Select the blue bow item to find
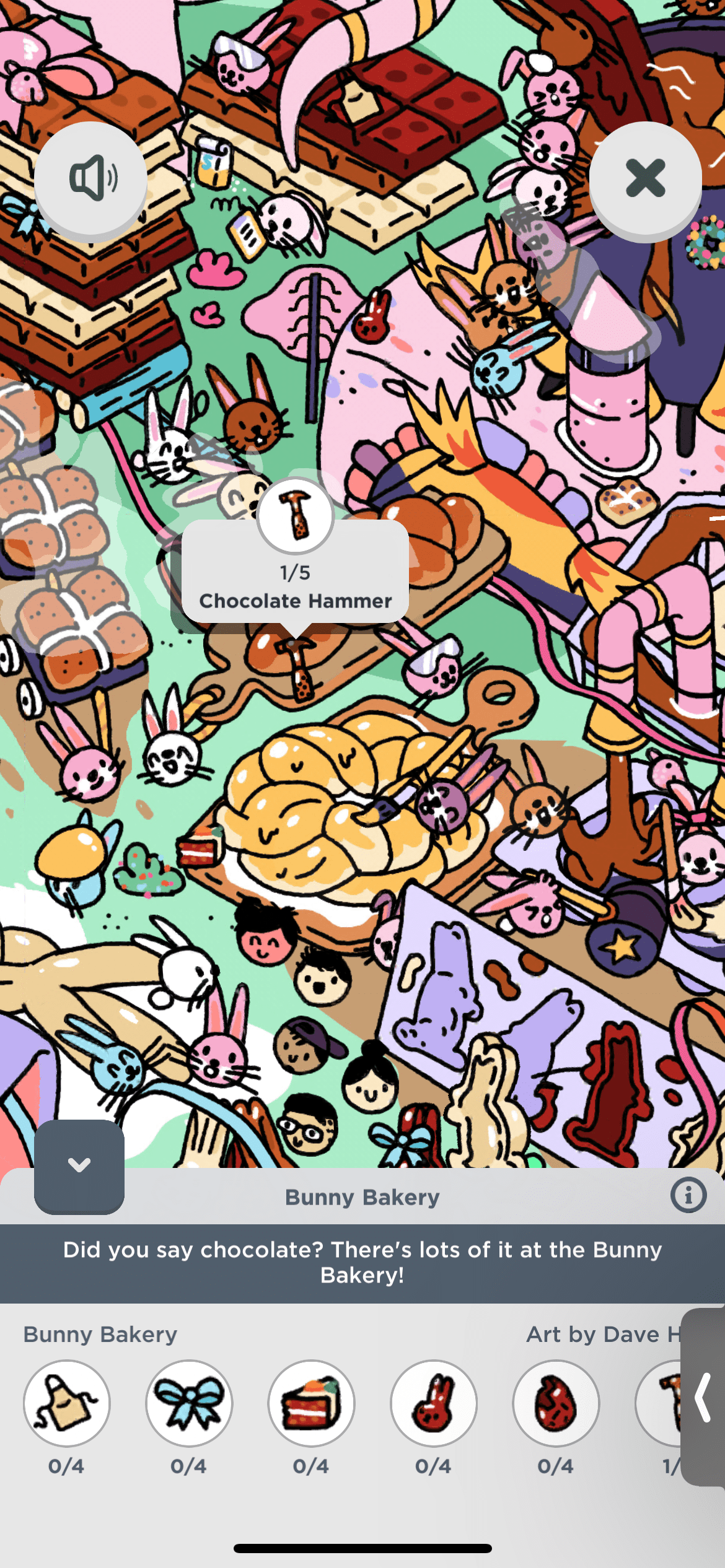This screenshot has height=1568, width=725. [189, 1403]
